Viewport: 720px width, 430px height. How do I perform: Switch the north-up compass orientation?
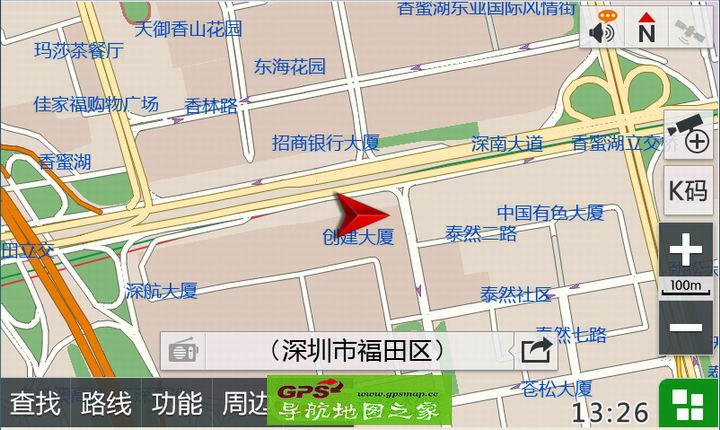(x=646, y=29)
